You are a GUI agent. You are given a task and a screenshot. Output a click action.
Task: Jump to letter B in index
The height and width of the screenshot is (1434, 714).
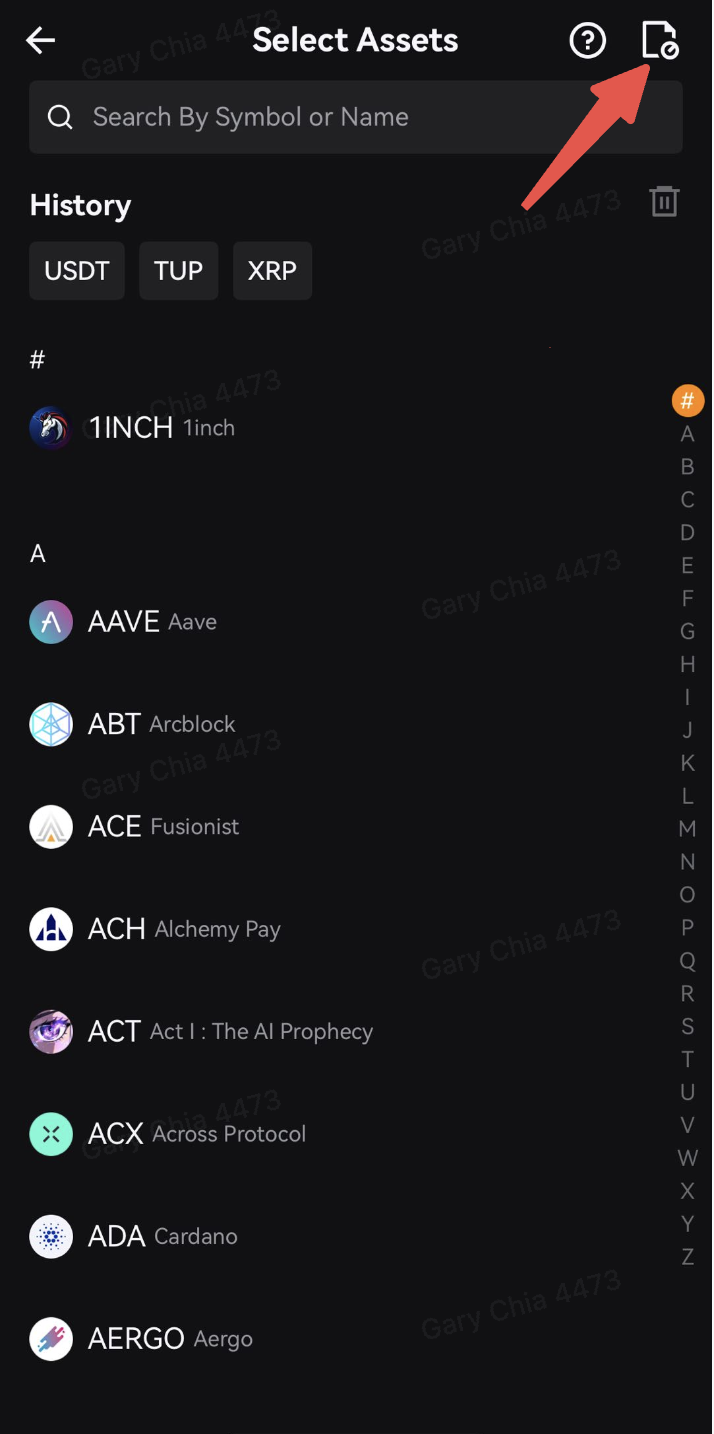(x=687, y=467)
